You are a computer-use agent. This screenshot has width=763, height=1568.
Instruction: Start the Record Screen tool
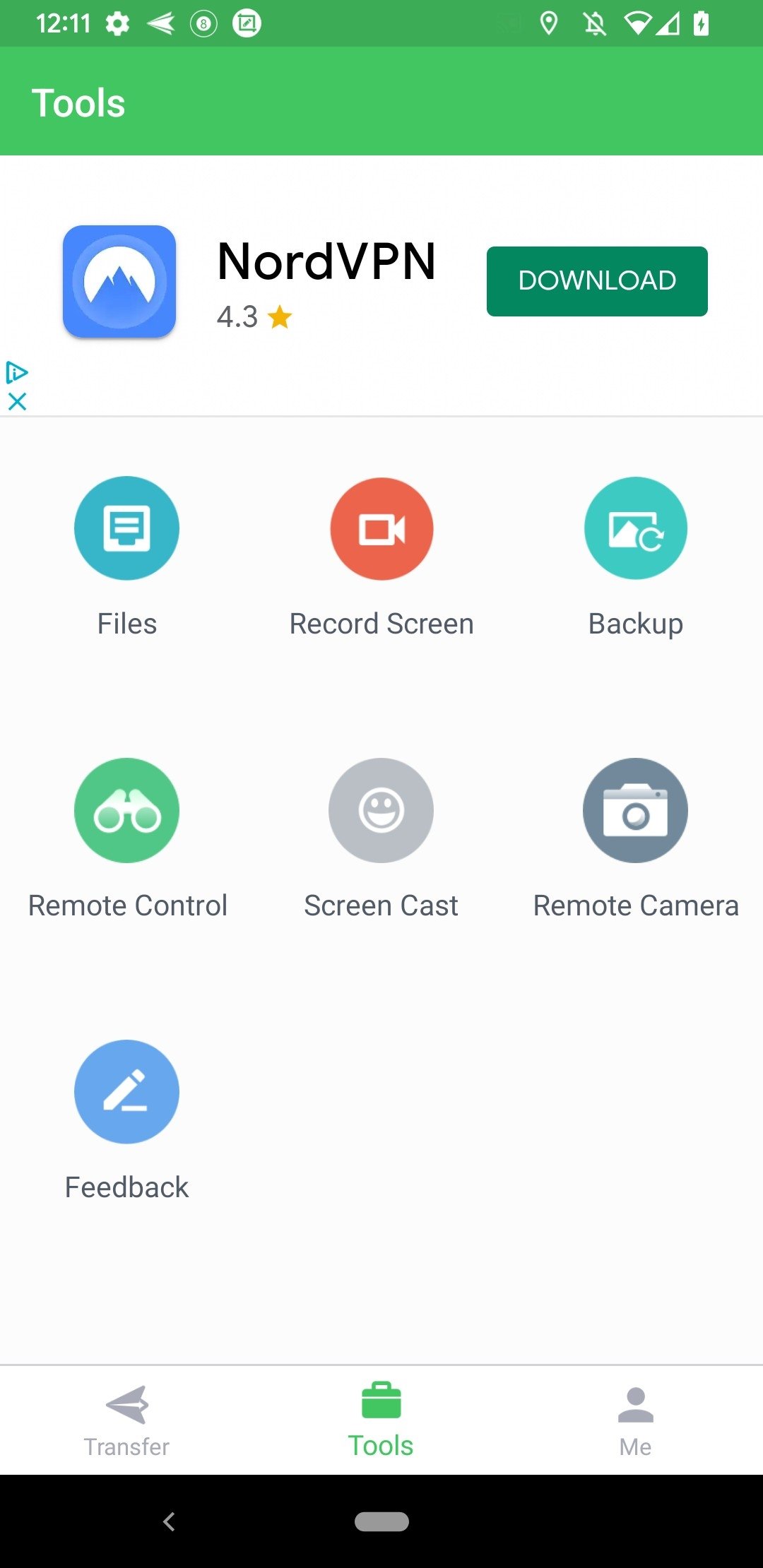pos(381,528)
